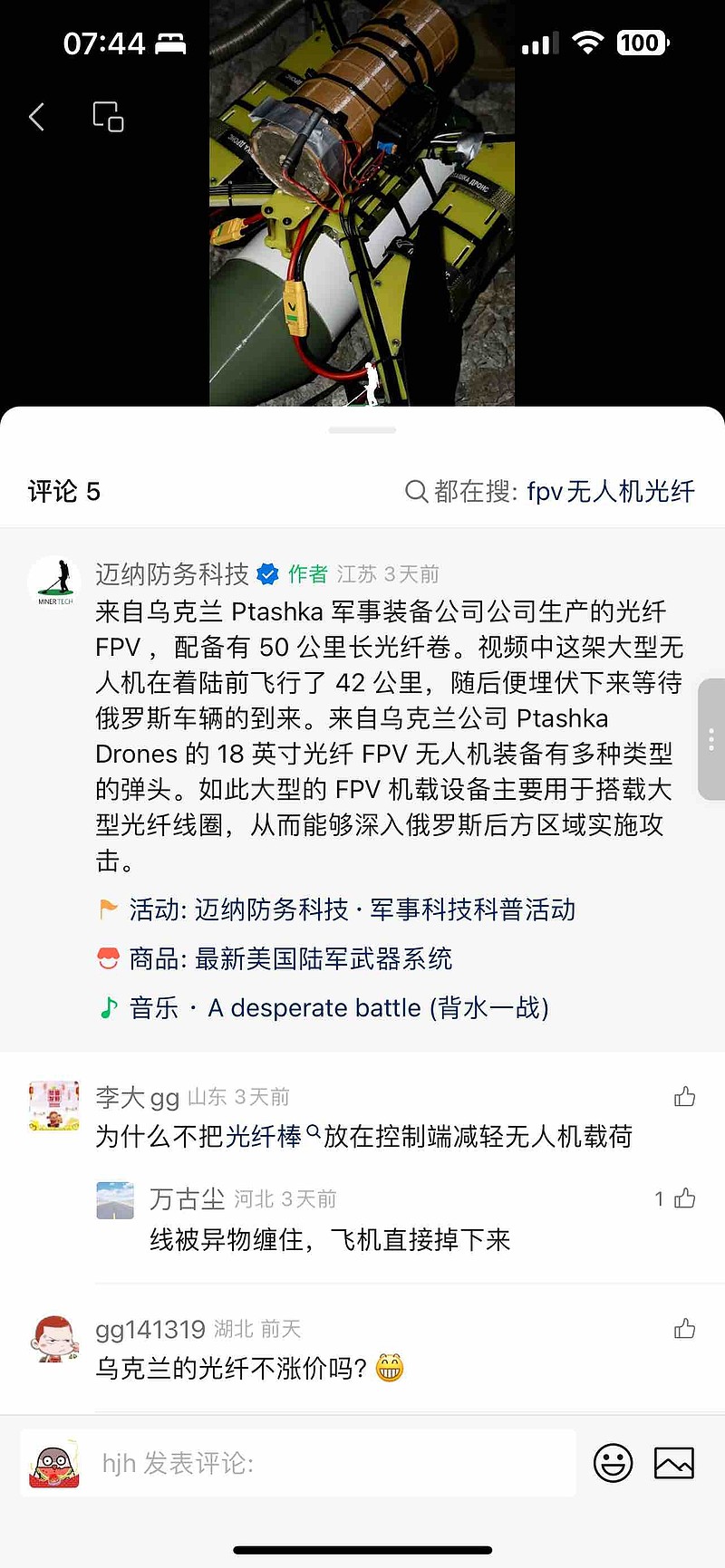Viewport: 725px width, 1568px height.
Task: Click the music note icon before A desperate battle
Action: [x=110, y=1007]
